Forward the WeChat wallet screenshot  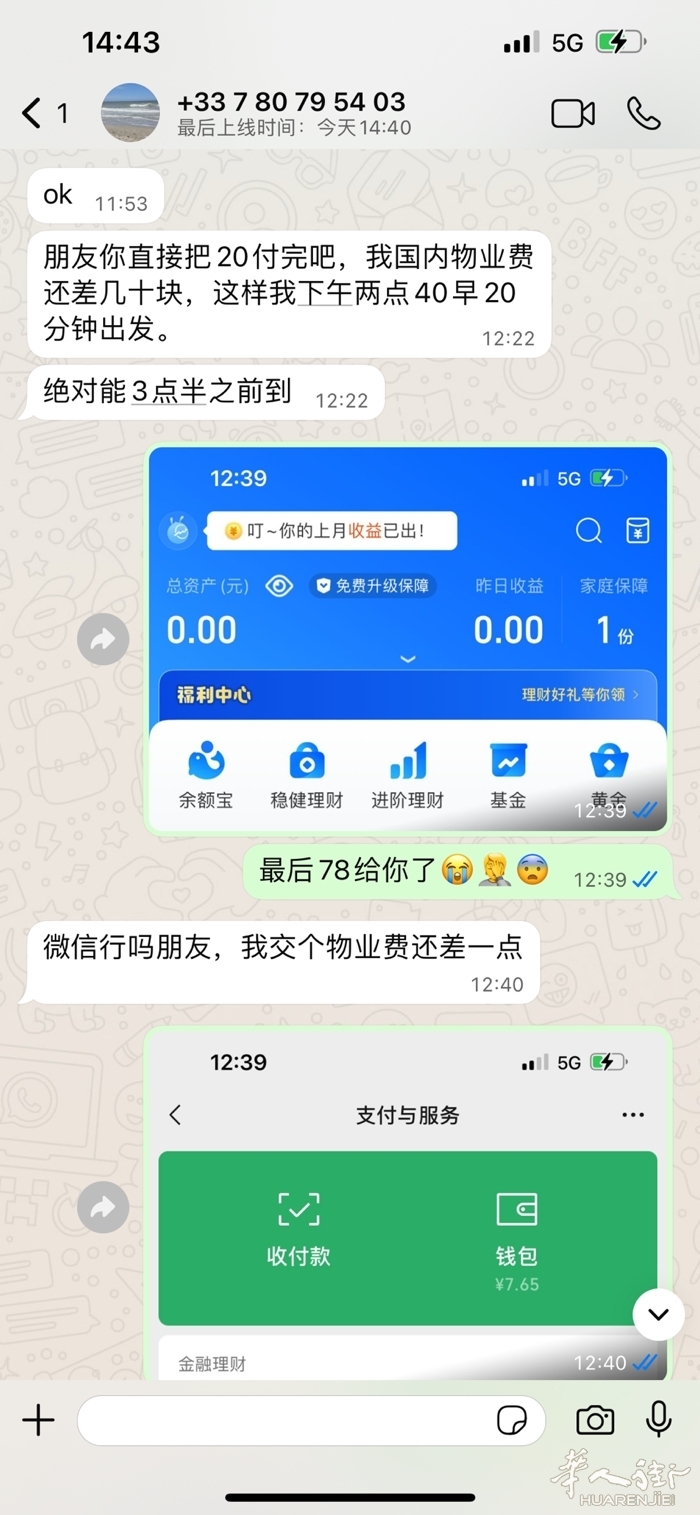pyautogui.click(x=103, y=1207)
